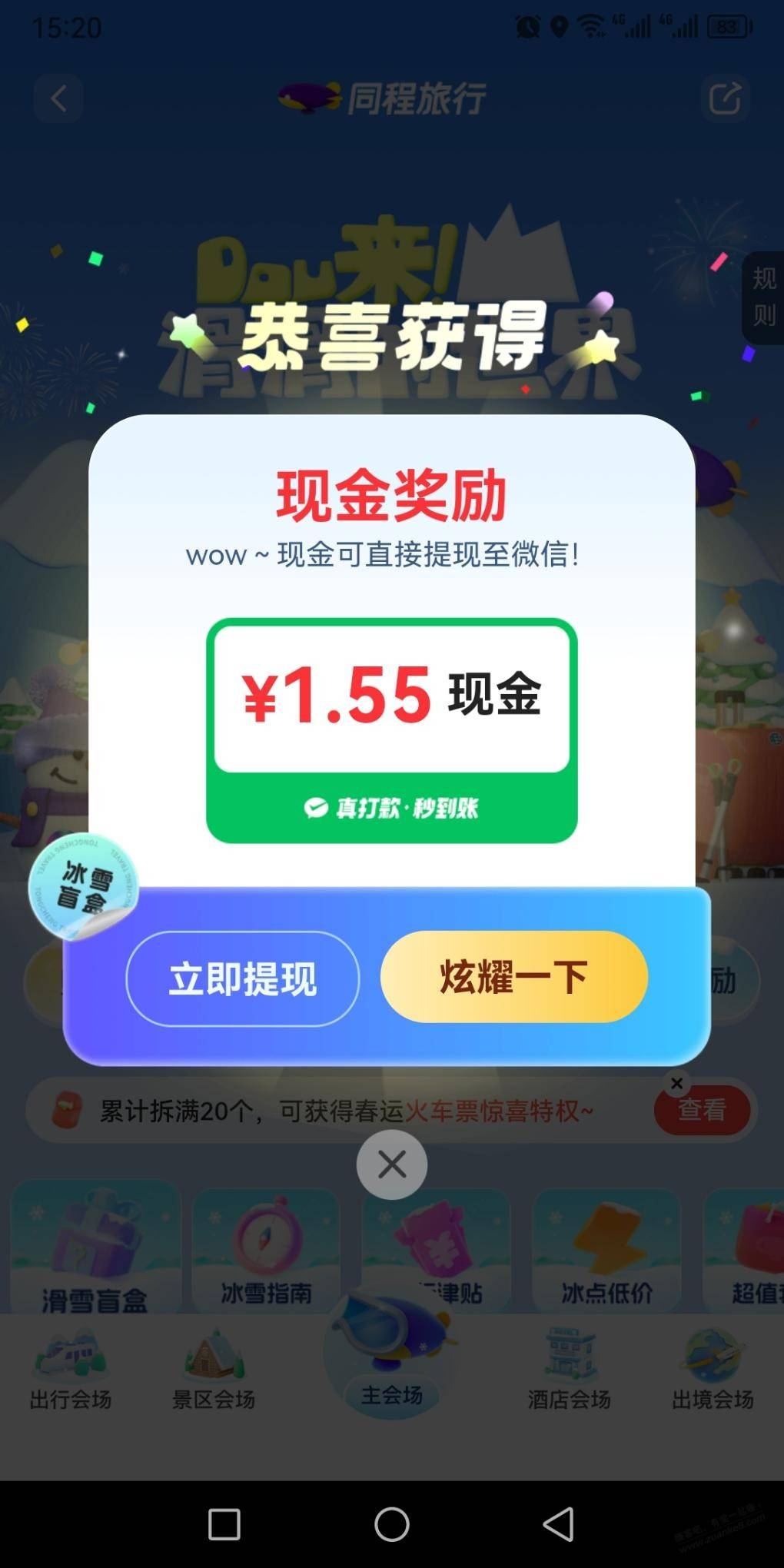Go back using the top-left arrow

[x=58, y=98]
